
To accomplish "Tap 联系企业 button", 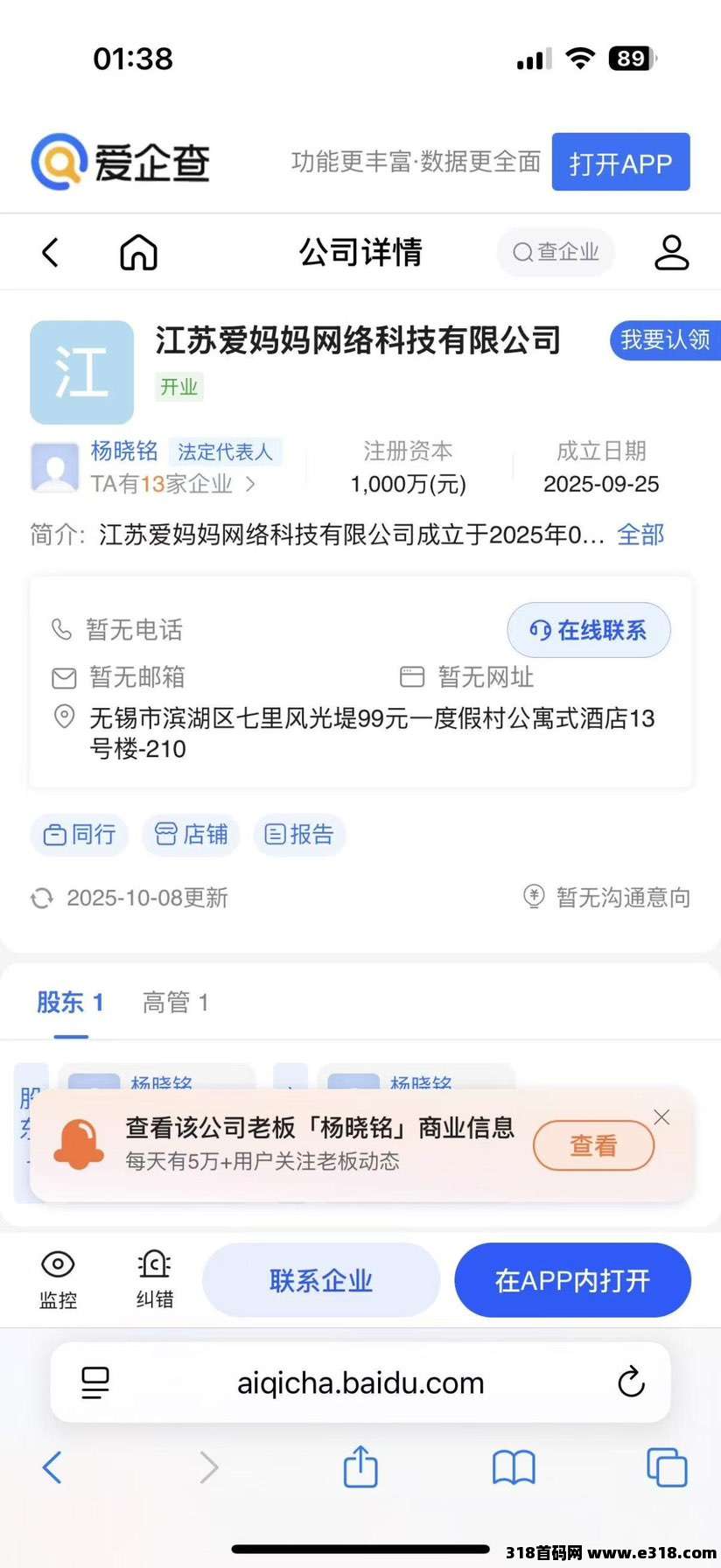I will (320, 1281).
